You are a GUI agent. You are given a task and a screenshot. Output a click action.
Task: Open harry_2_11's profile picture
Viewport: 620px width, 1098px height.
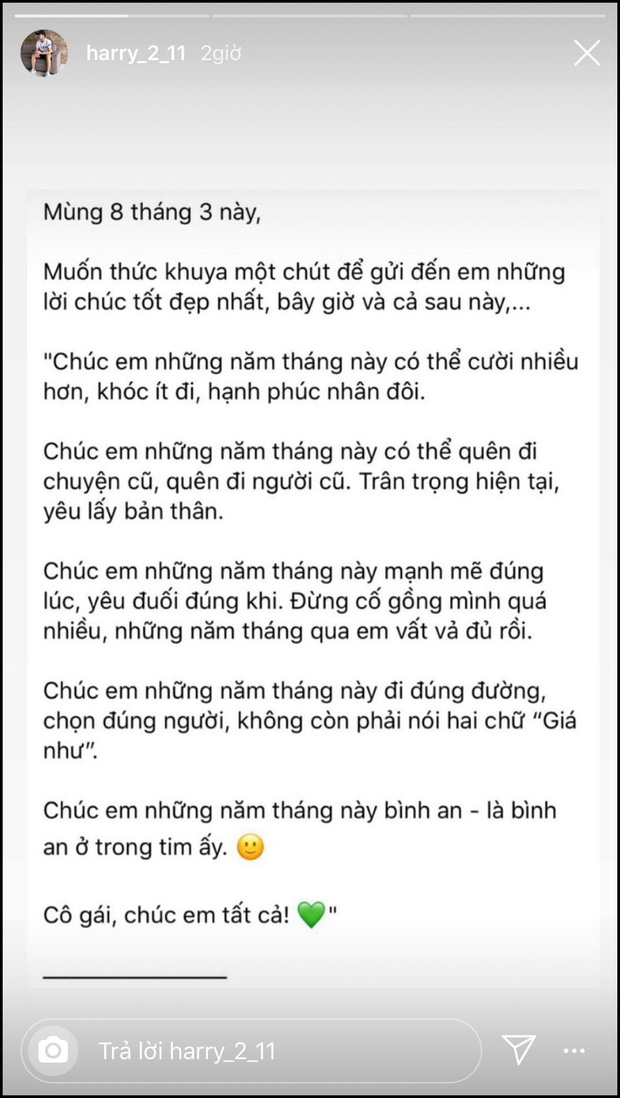coord(45,53)
